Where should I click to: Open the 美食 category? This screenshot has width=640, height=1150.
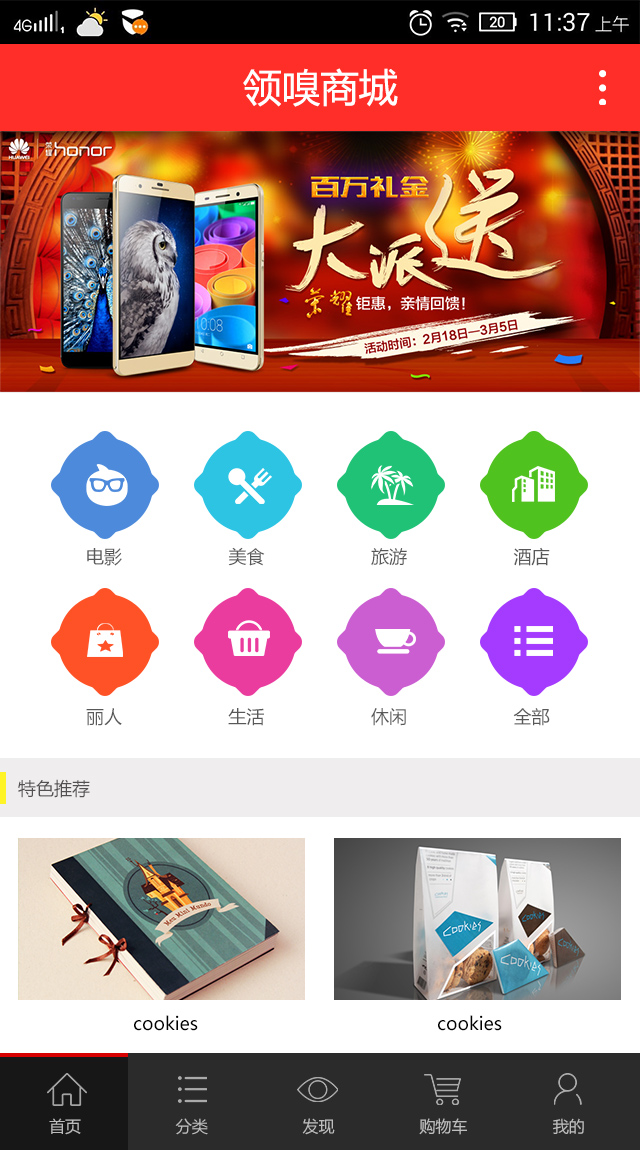pos(247,486)
